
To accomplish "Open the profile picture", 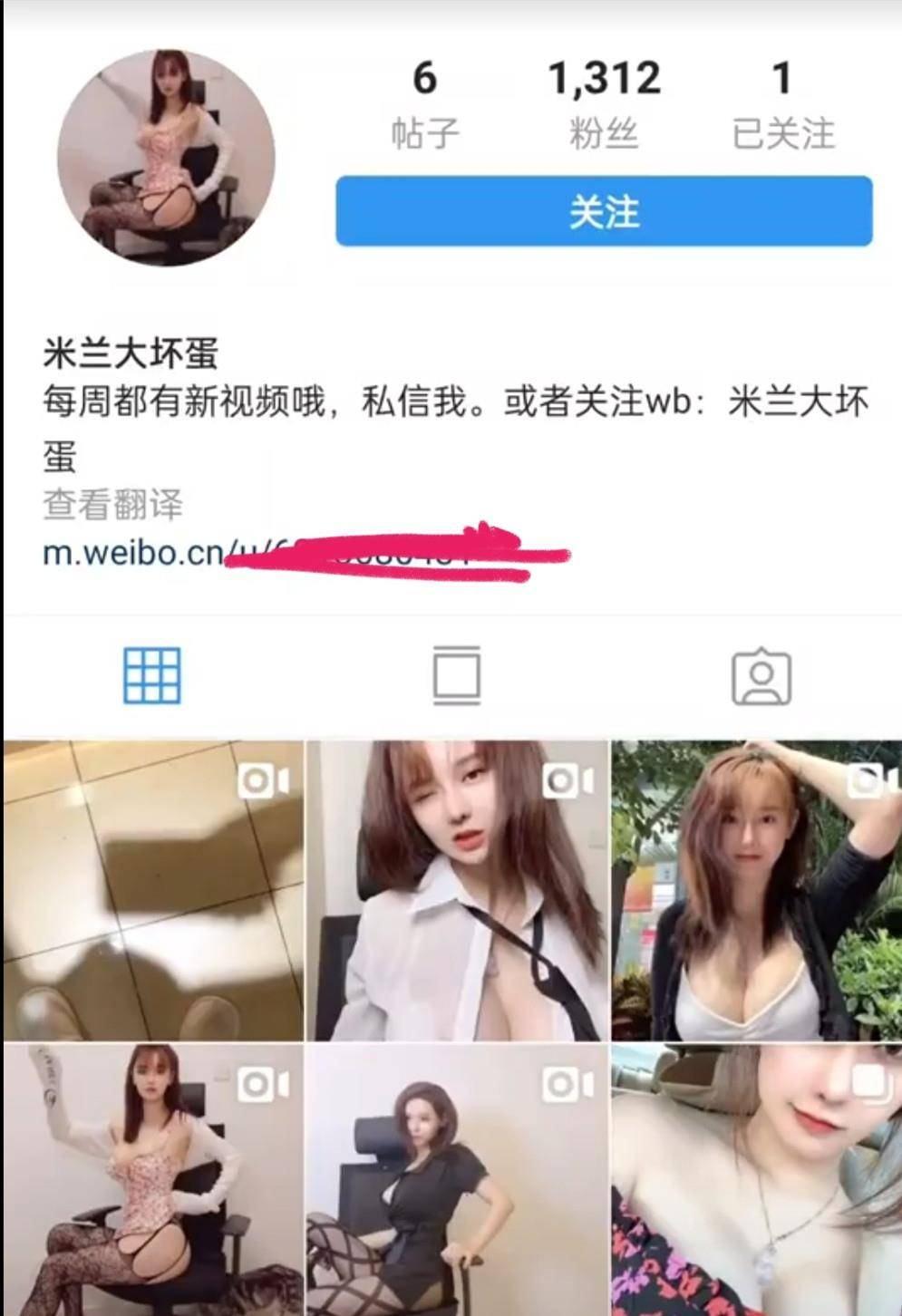I will click(166, 158).
